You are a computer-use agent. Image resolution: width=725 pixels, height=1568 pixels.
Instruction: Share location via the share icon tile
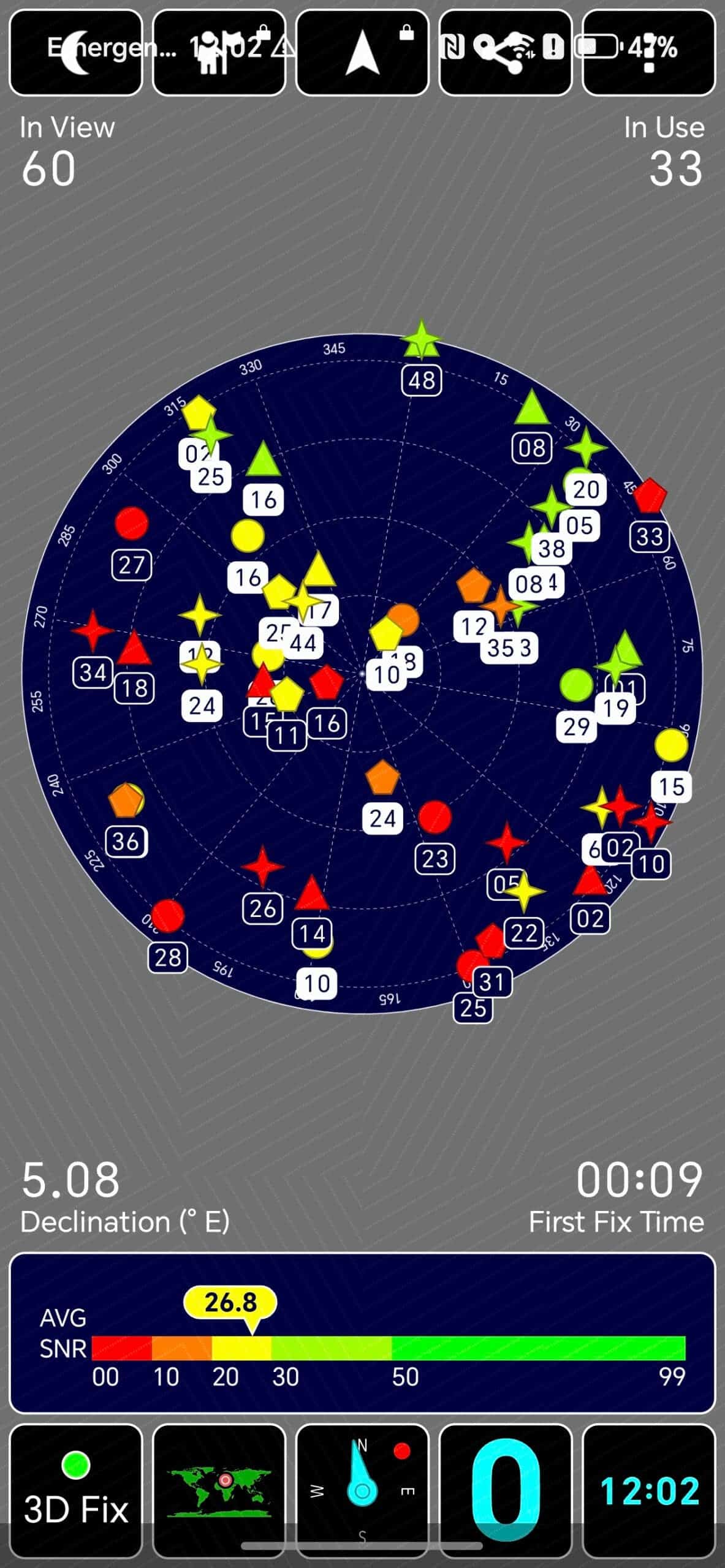click(506, 53)
